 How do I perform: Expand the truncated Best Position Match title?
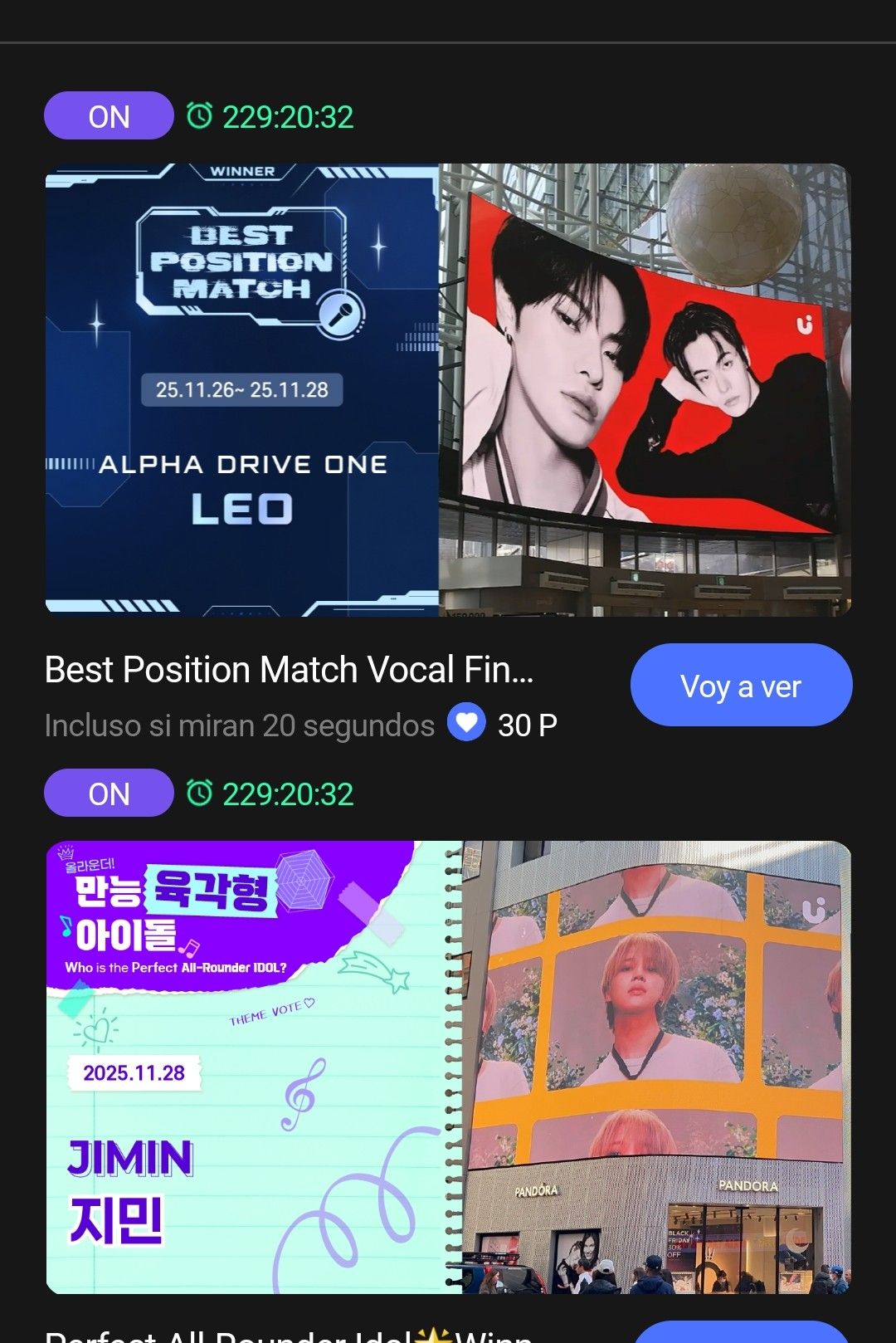pyautogui.click(x=290, y=669)
